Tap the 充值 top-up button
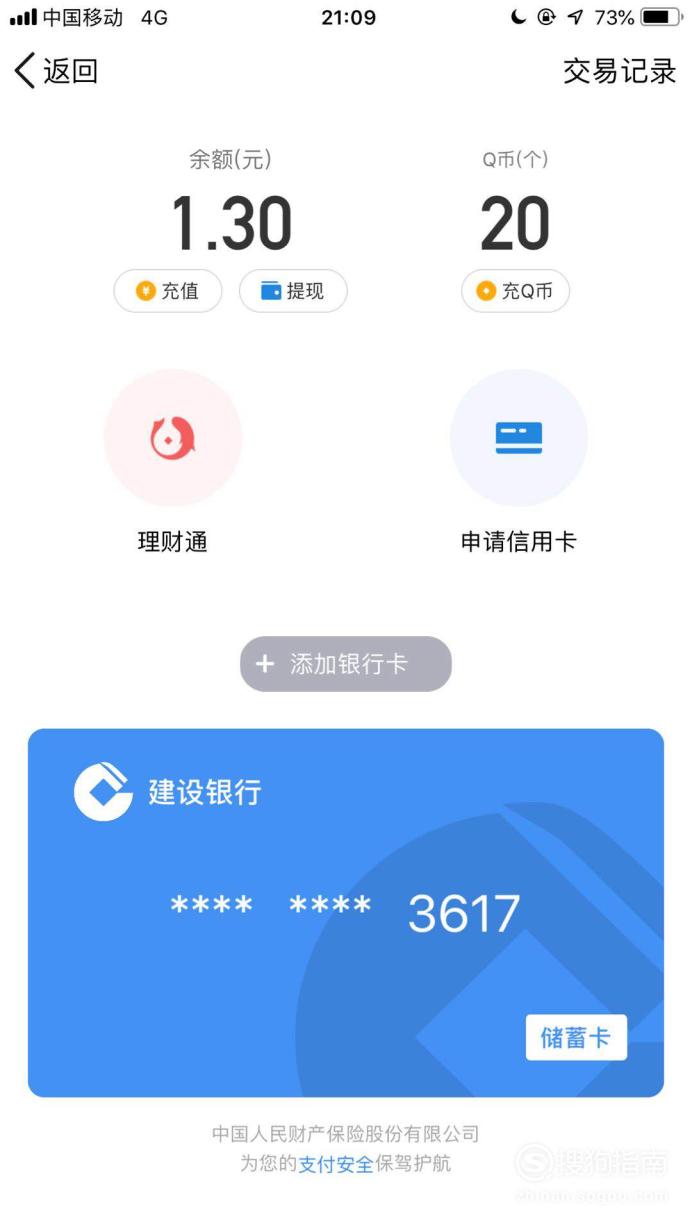 [x=168, y=291]
